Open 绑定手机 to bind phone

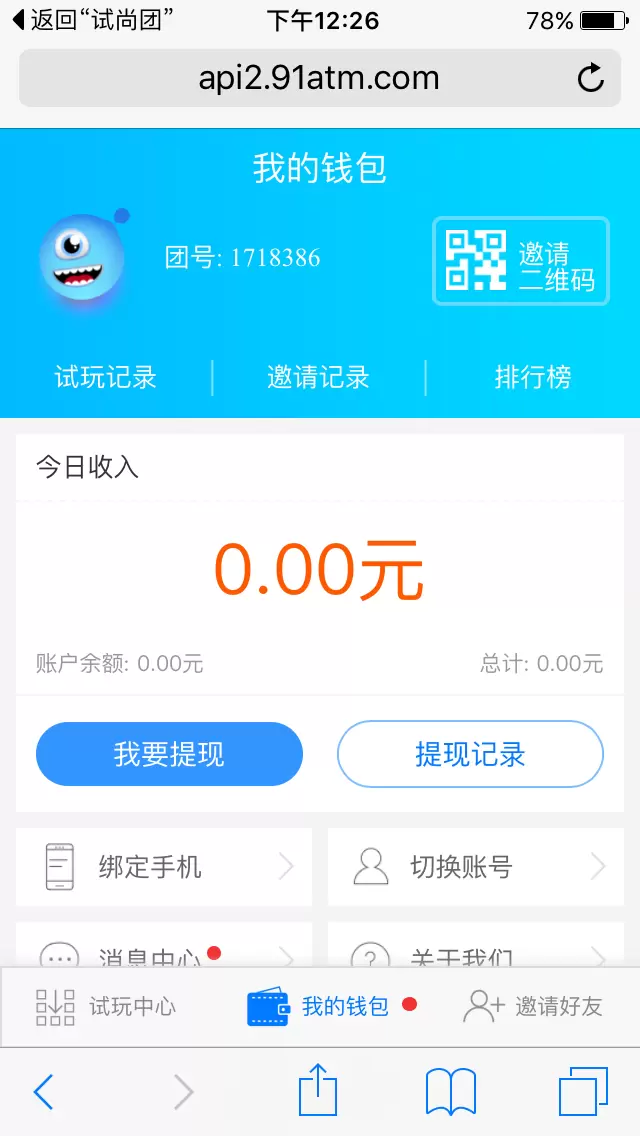(164, 867)
